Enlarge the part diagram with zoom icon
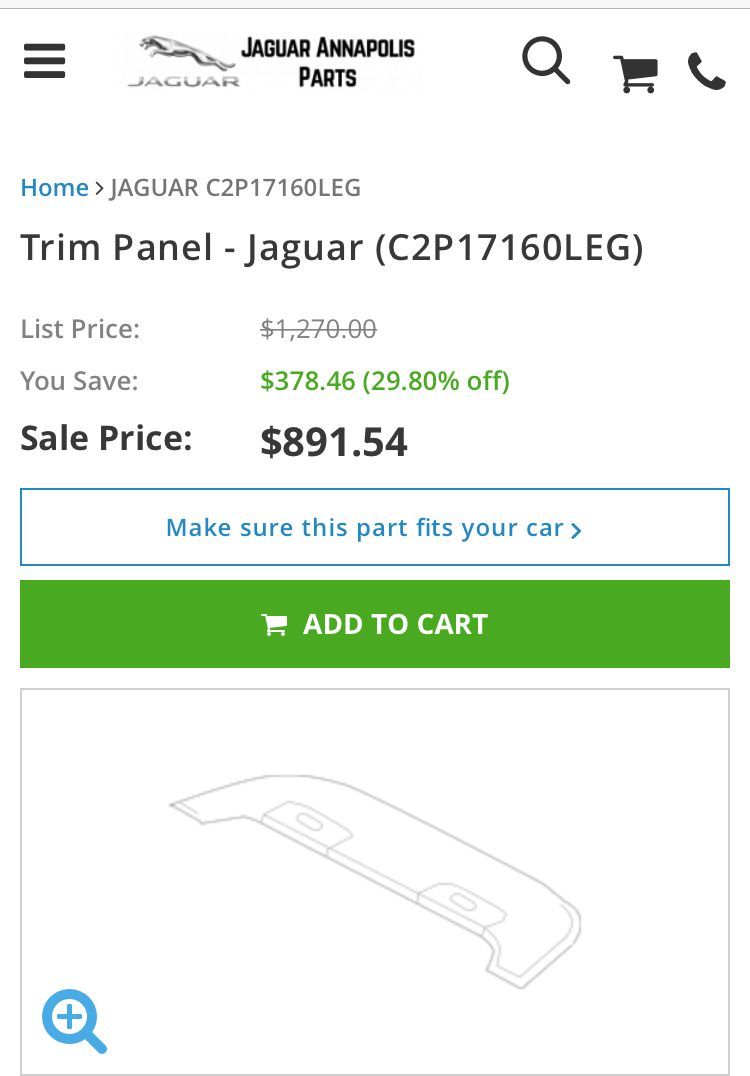 (74, 1021)
